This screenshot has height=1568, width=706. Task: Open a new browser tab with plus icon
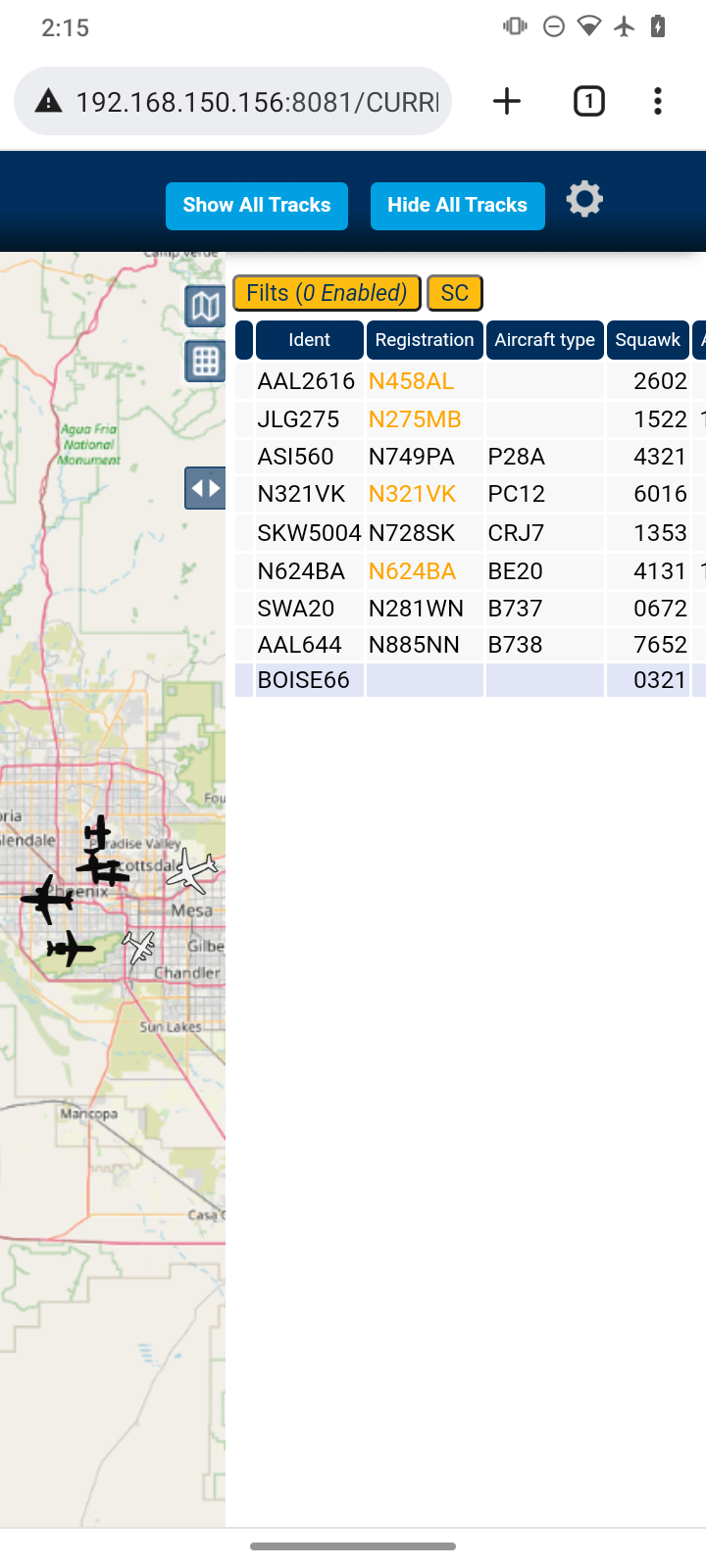click(x=507, y=101)
